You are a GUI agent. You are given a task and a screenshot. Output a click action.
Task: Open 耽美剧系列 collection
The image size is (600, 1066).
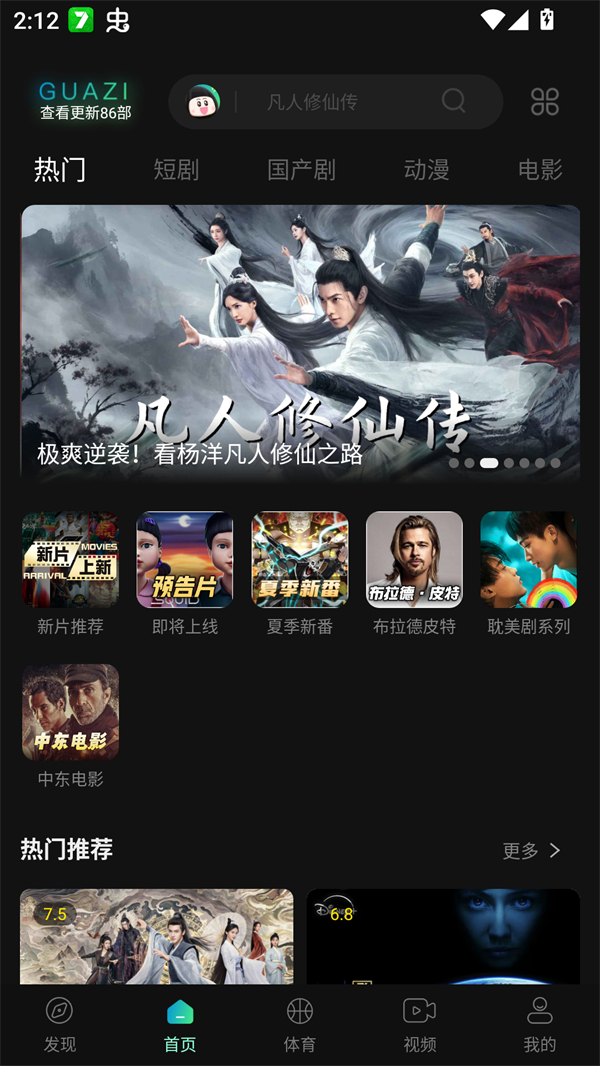coord(529,560)
